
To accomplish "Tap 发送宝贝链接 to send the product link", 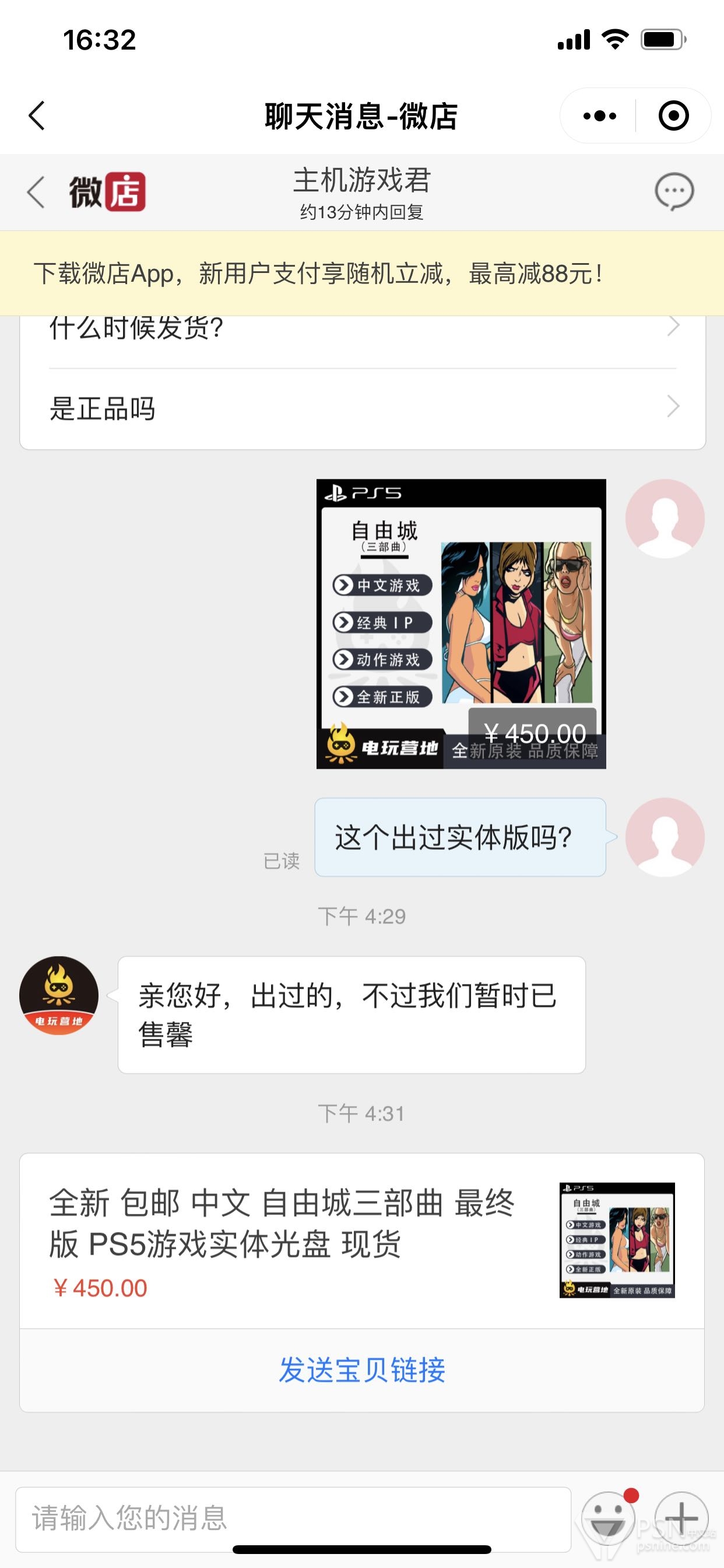I will coord(361,1370).
